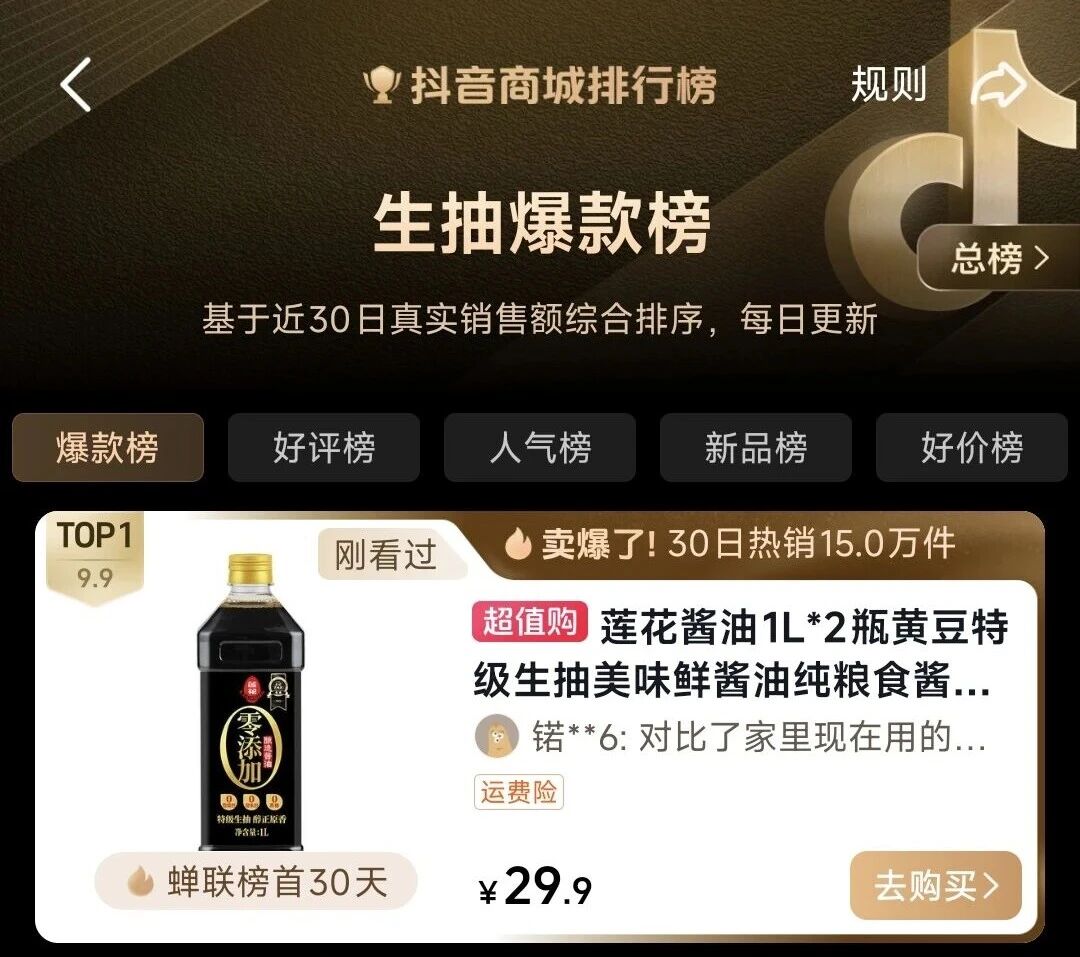The image size is (1080, 957).
Task: Show the 新品榜 tab
Action: point(756,448)
